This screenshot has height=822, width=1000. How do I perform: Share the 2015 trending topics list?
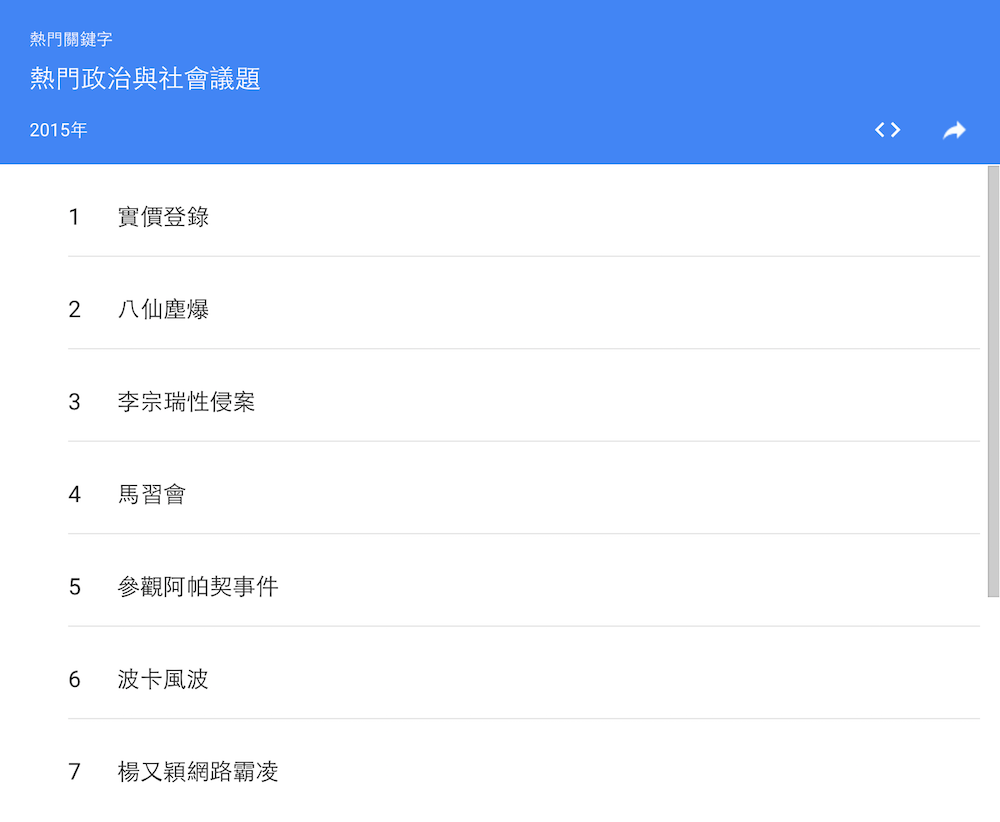pos(954,130)
